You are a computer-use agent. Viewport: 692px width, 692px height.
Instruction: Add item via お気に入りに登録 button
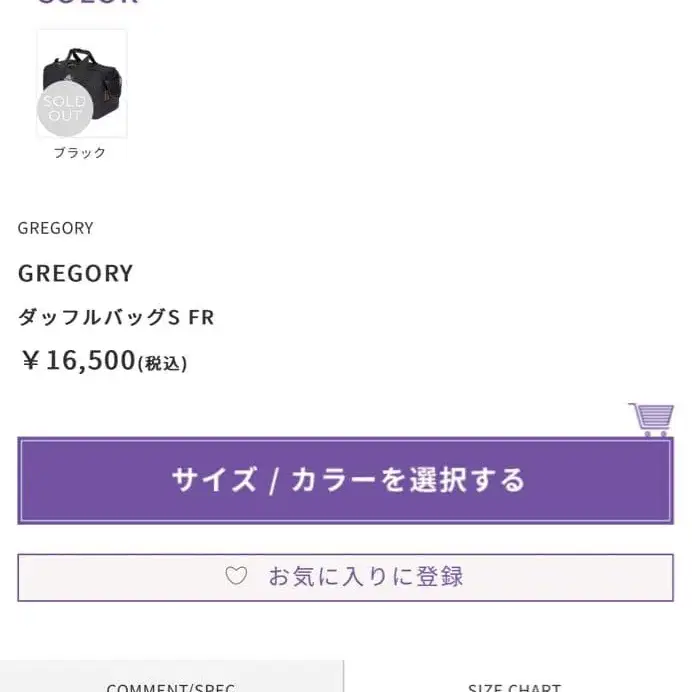(346, 577)
